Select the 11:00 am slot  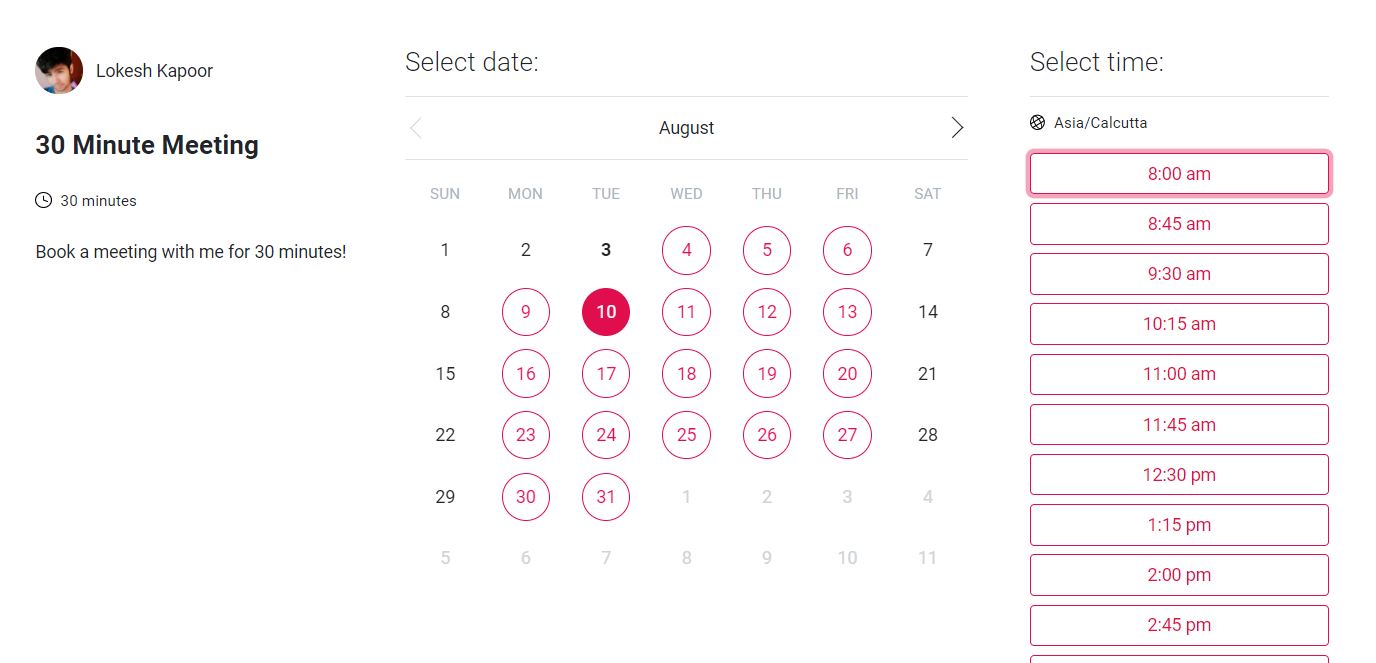click(1179, 374)
